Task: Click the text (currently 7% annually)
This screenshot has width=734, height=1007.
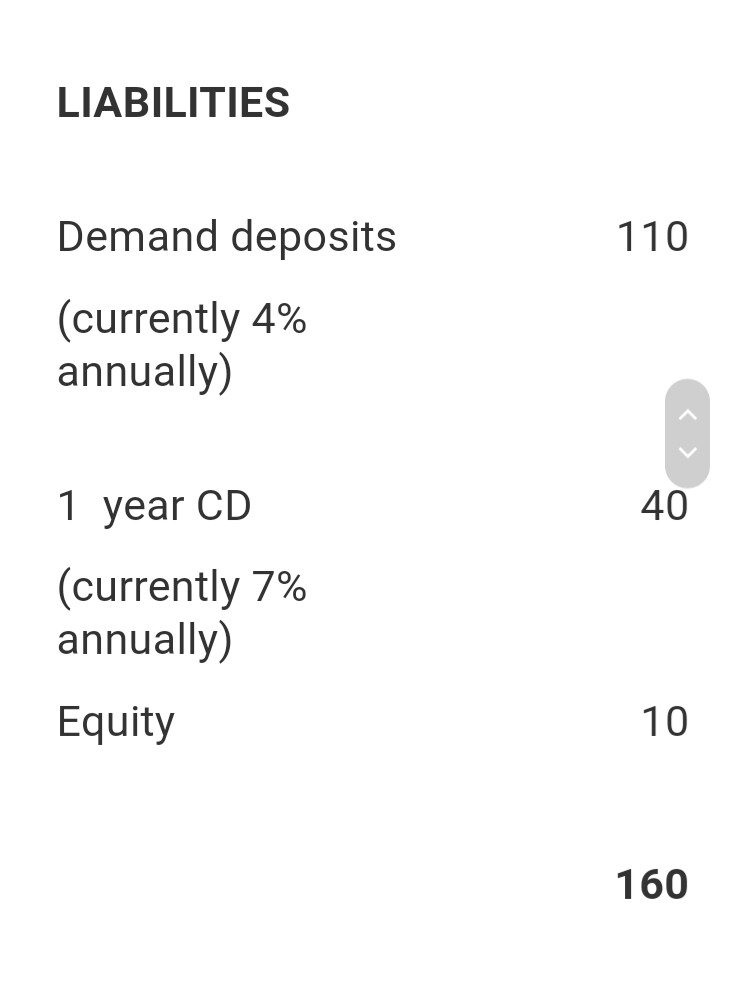Action: (181, 611)
